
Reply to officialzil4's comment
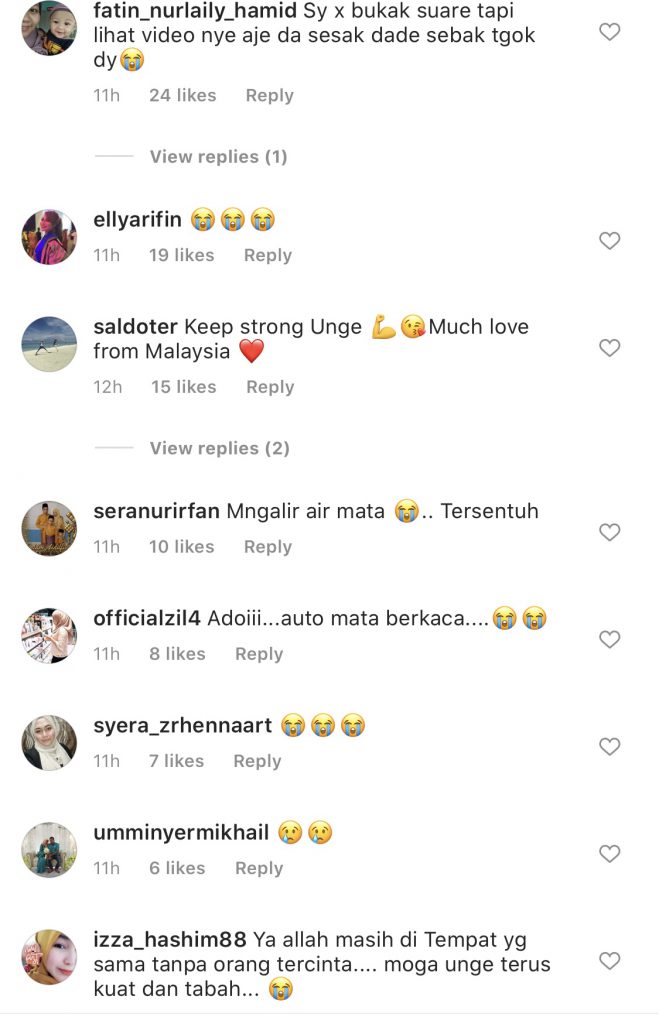point(259,654)
